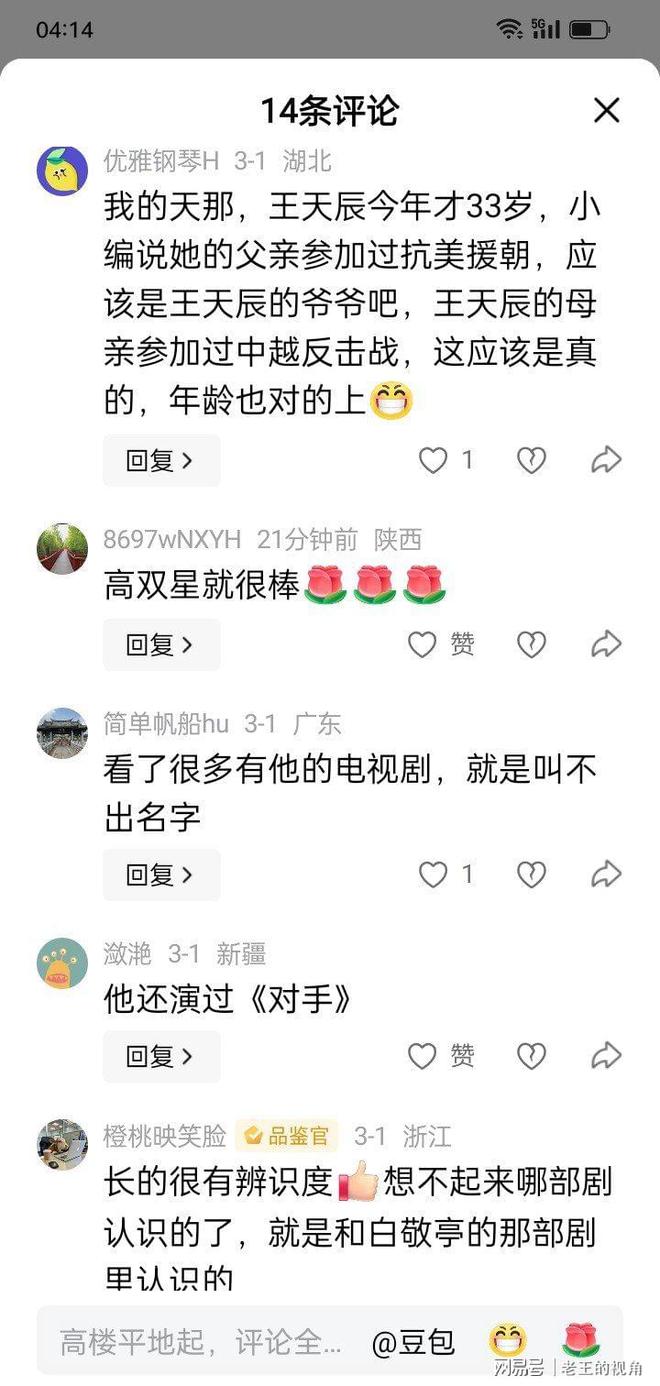
Task: Open 优雅钢琴H's profile avatar
Action: 62,169
